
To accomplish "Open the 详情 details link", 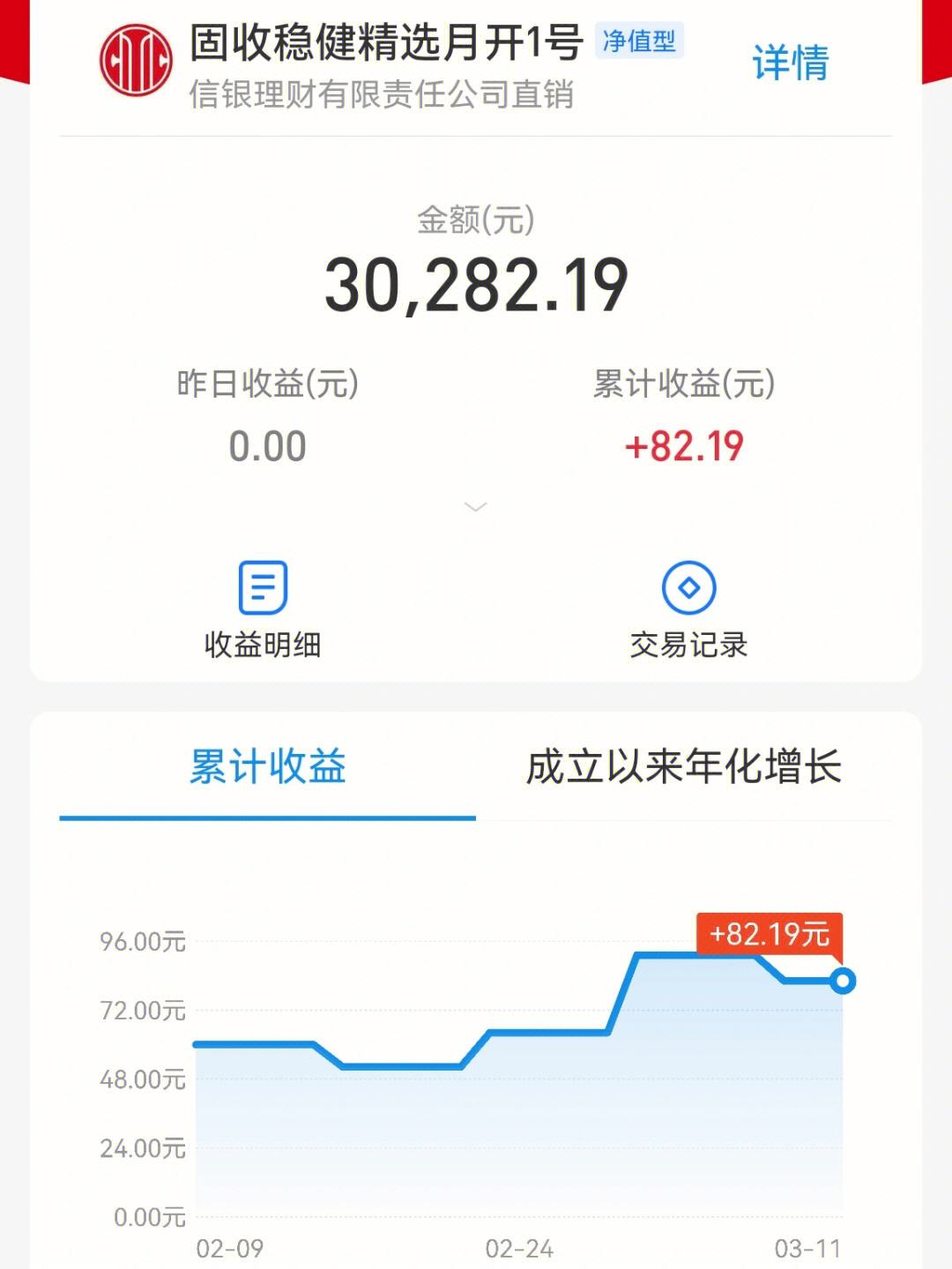I will pyautogui.click(x=790, y=63).
